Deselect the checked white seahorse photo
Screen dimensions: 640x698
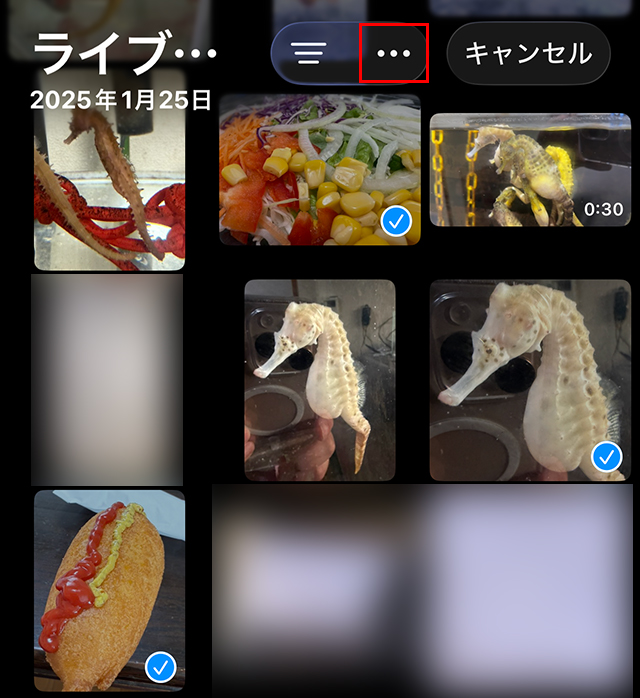coord(530,380)
